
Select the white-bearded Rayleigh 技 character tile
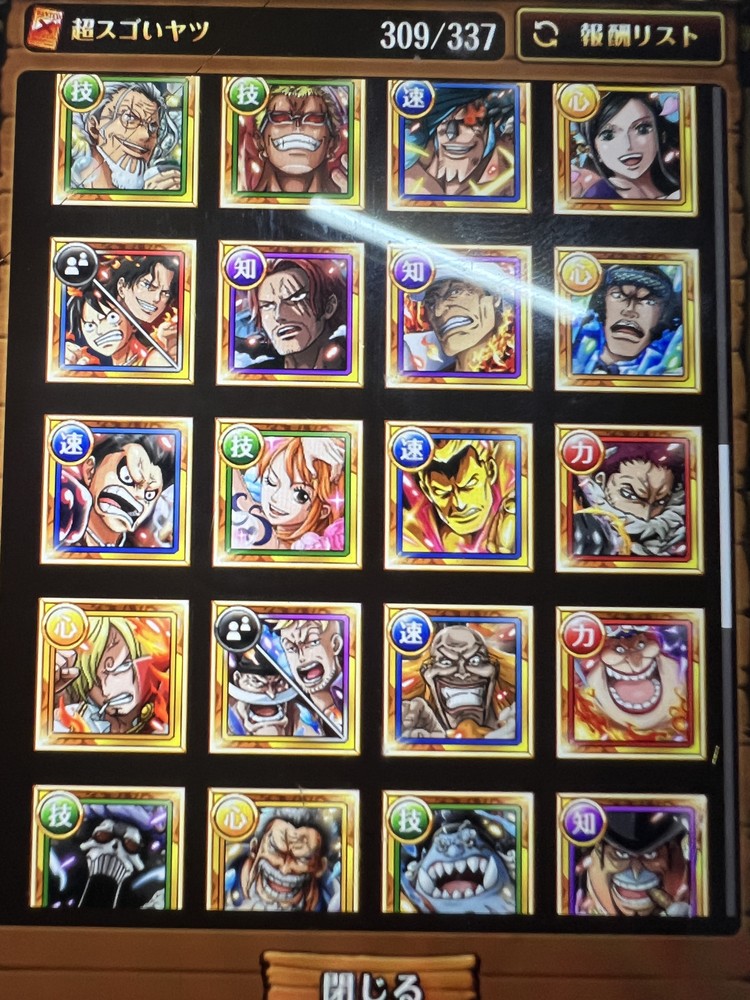coord(125,140)
